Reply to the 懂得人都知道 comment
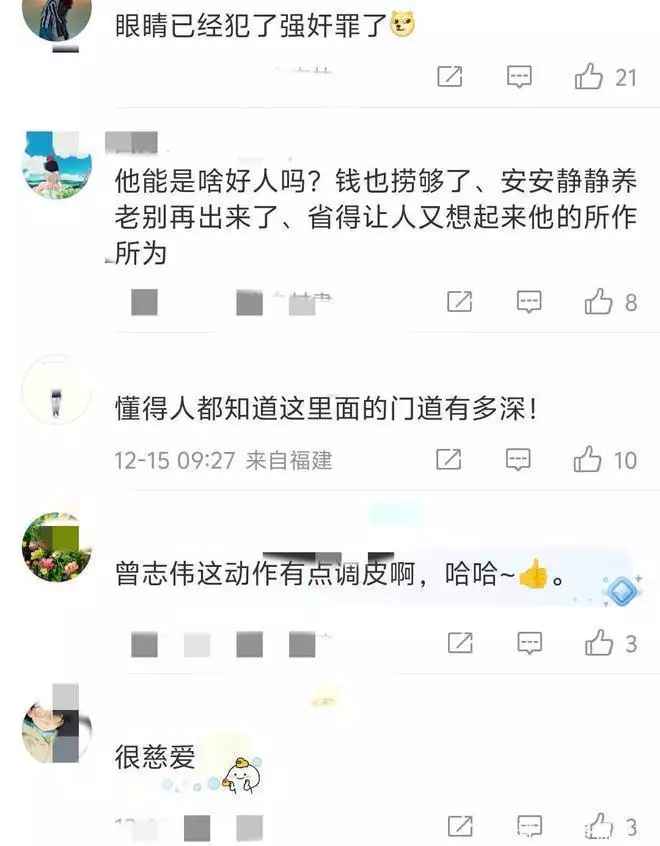The image size is (660, 846). [x=518, y=460]
